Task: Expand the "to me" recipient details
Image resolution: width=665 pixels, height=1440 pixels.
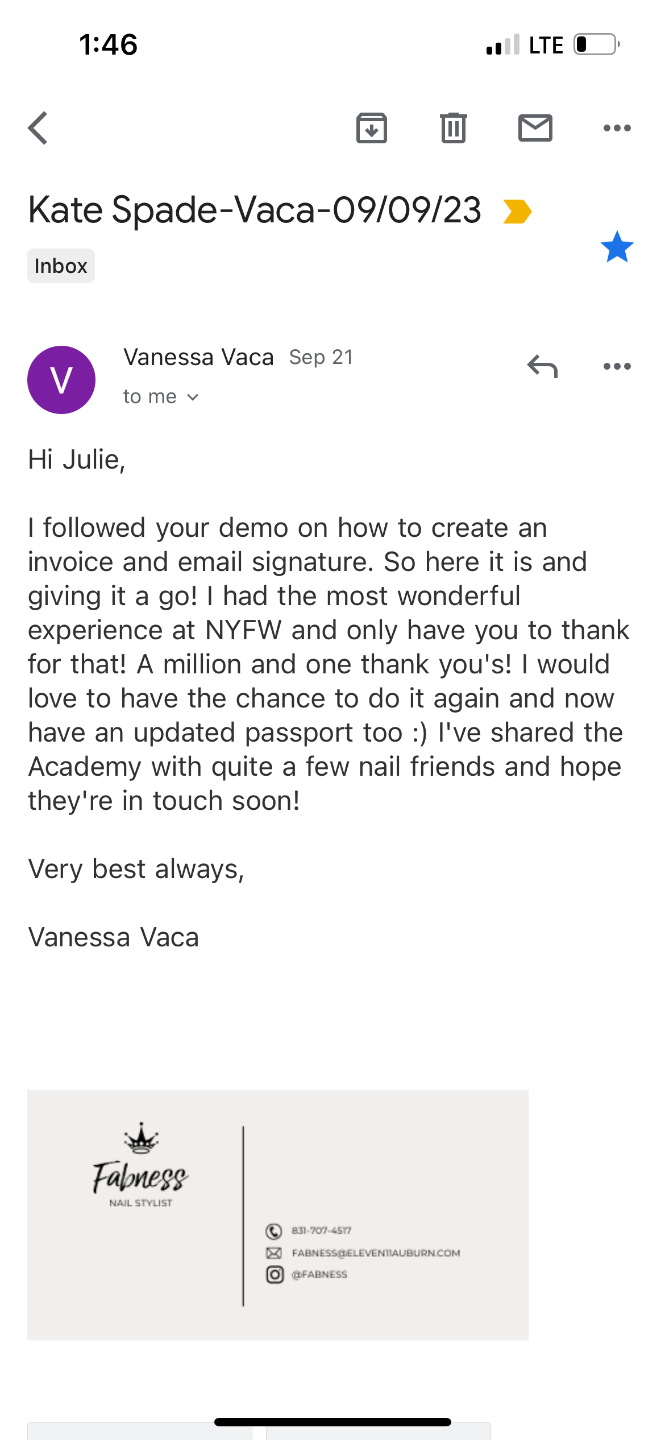Action: (161, 397)
